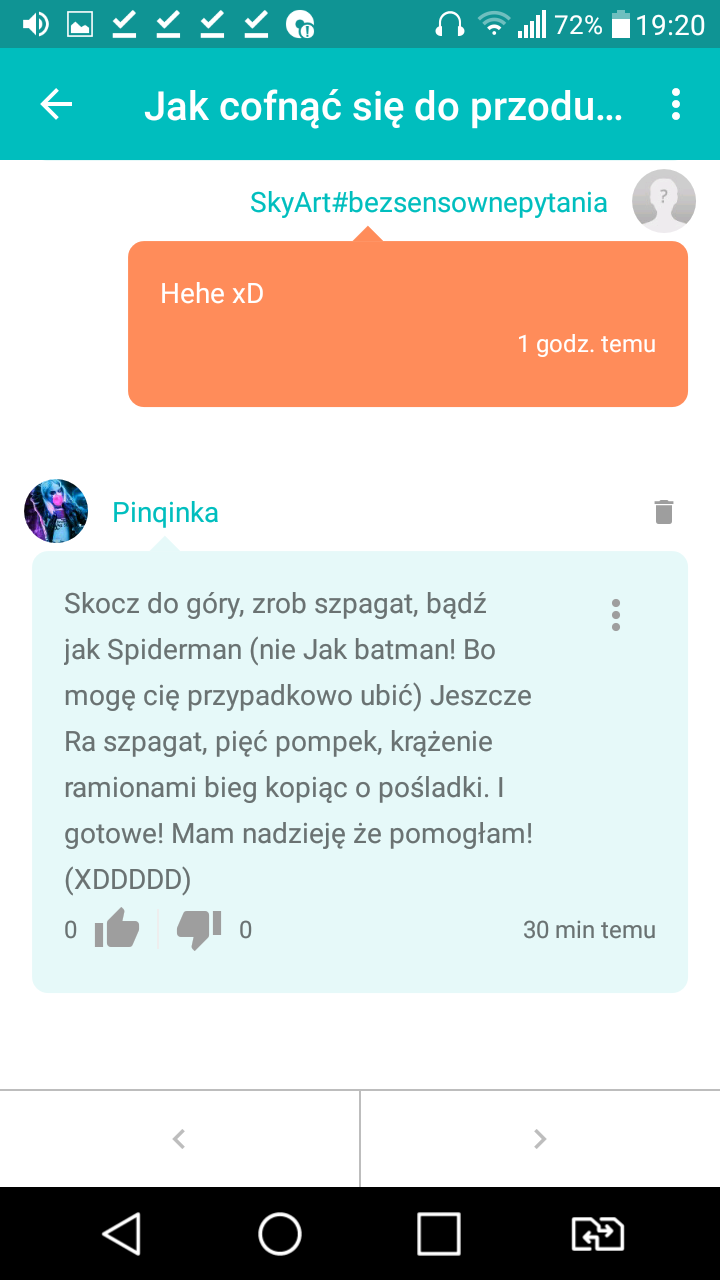Delete Pinqinka's answer with the trash icon
Image resolution: width=720 pixels, height=1280 pixels.
(x=664, y=512)
